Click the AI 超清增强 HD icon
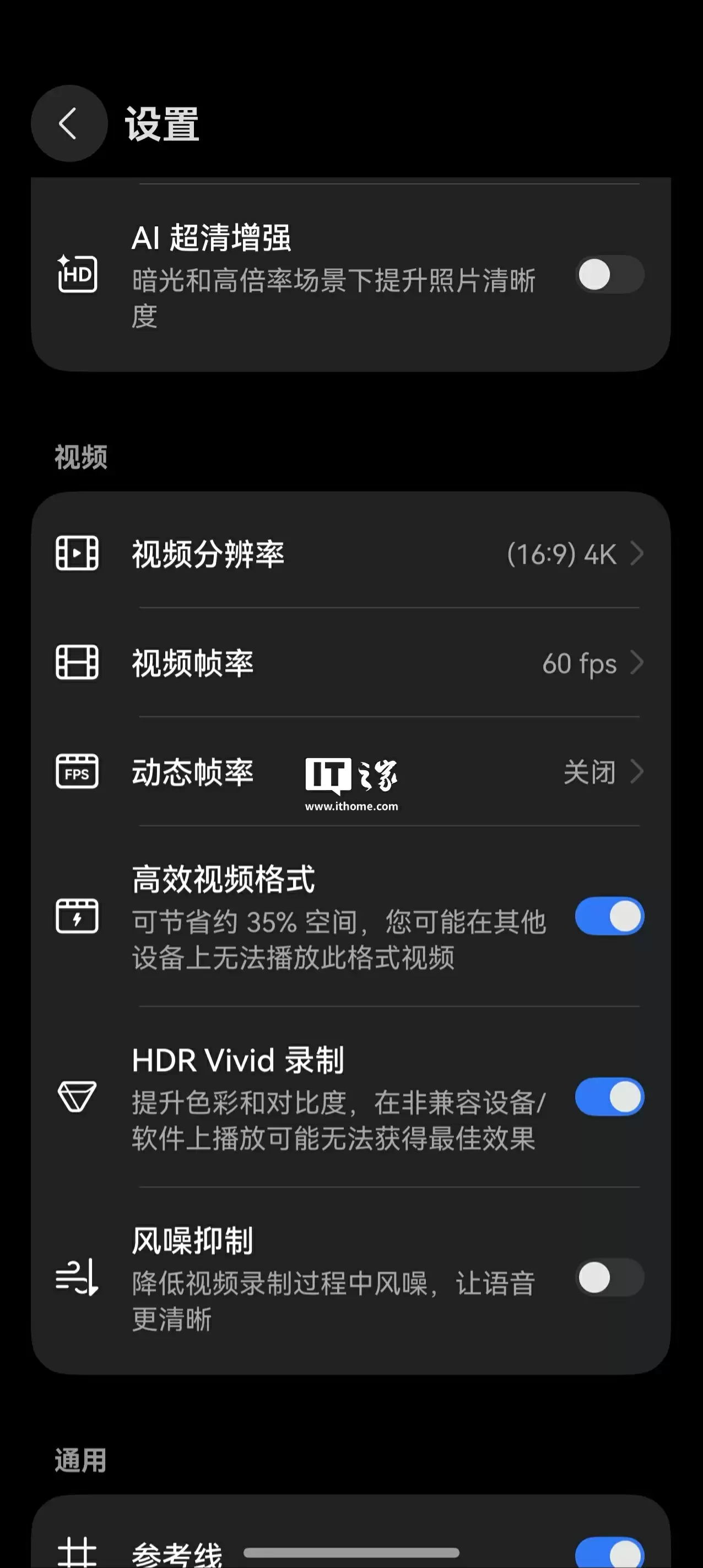 [77, 275]
